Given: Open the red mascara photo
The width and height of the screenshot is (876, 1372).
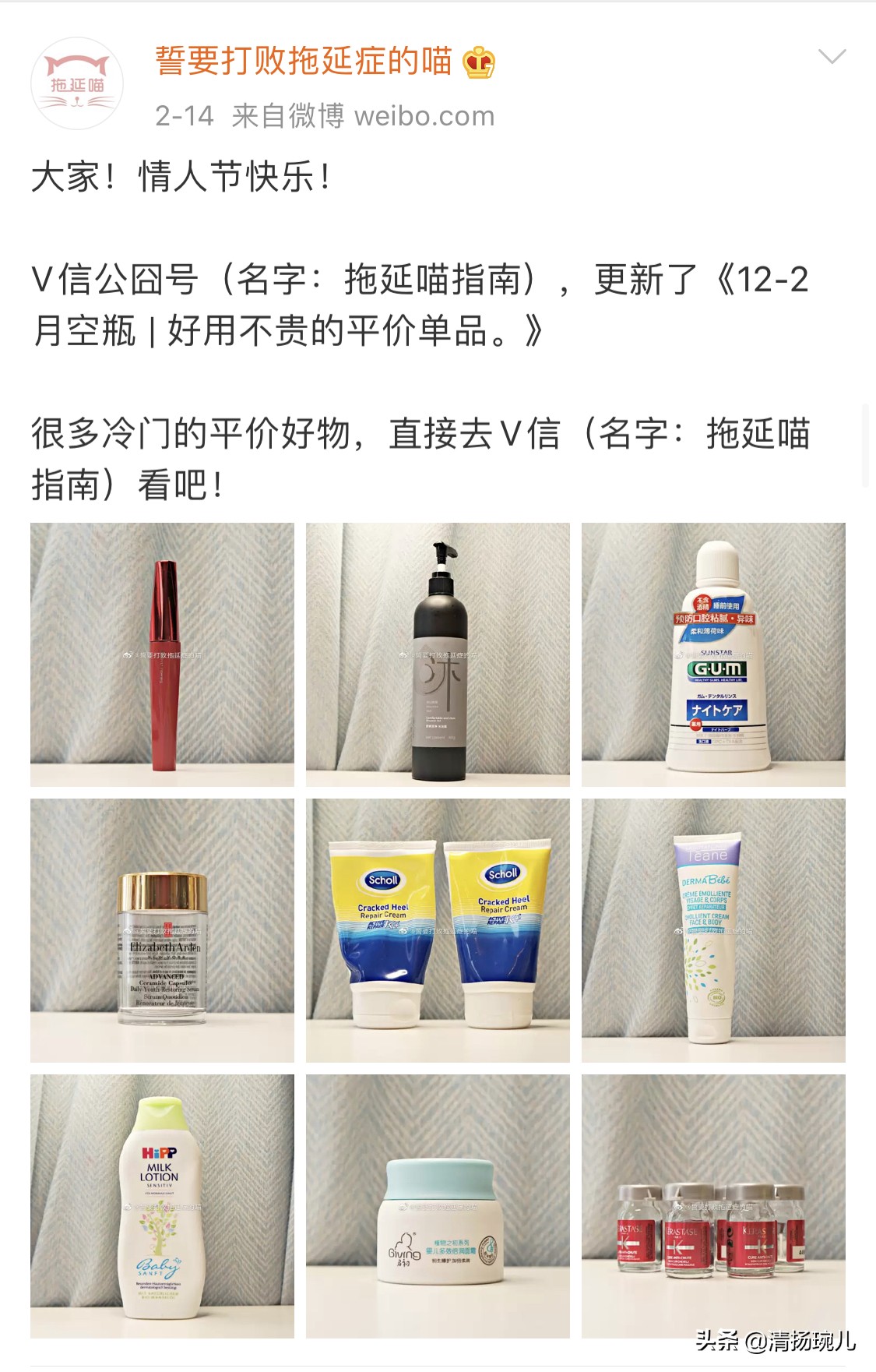Looking at the screenshot, I should pyautogui.click(x=162, y=654).
